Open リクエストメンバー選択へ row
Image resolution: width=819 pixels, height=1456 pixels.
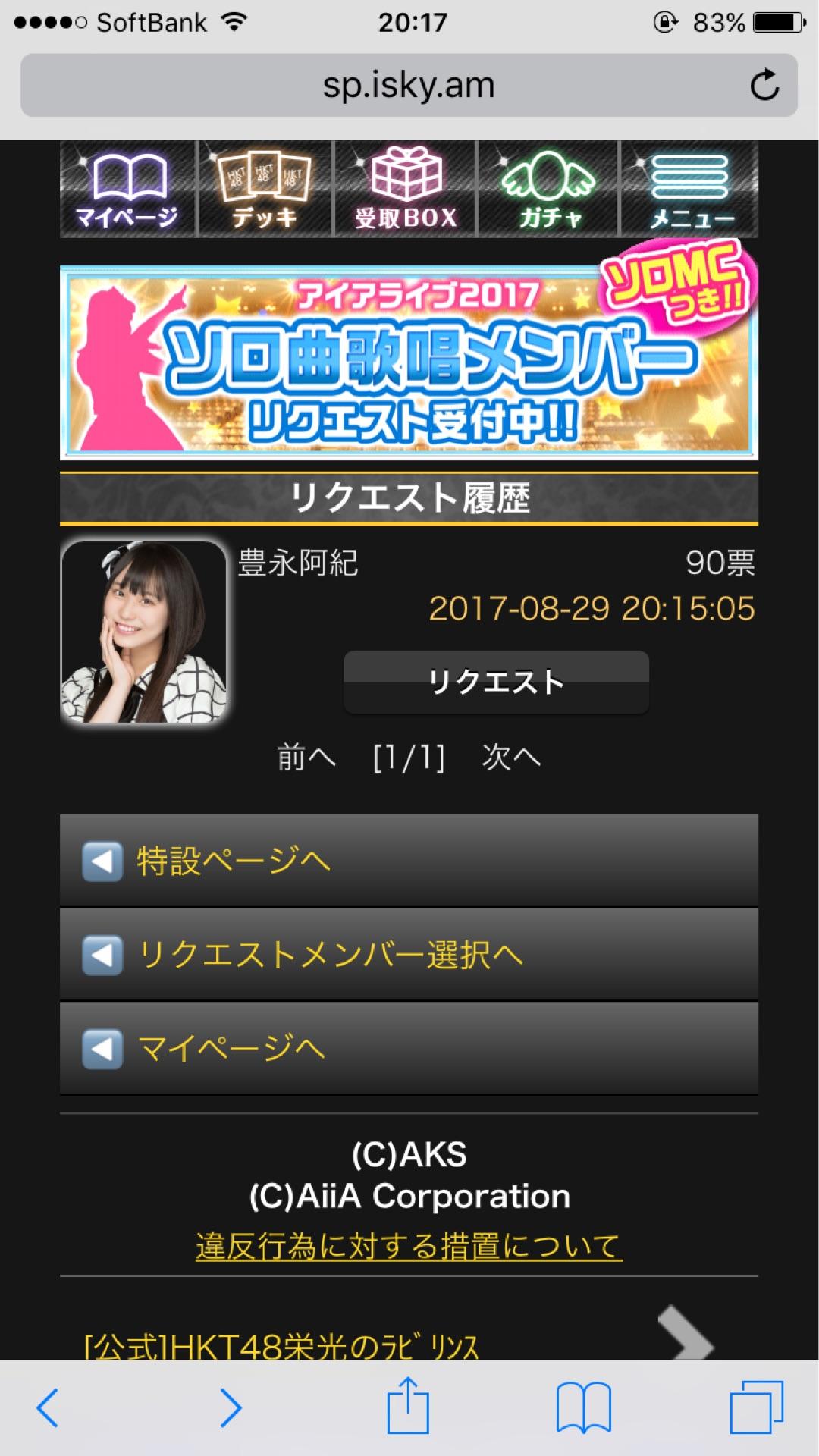click(x=409, y=954)
